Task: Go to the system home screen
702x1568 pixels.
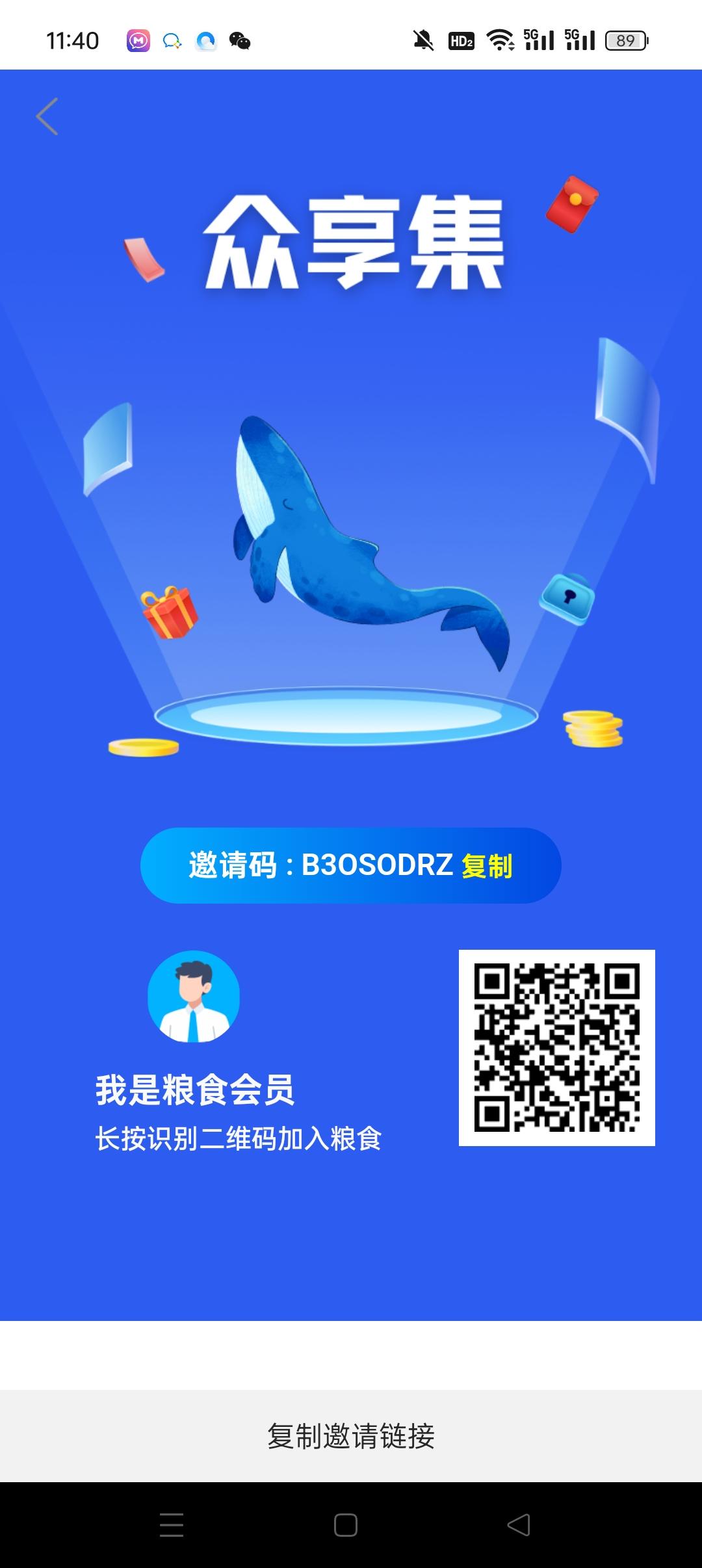Action: [x=346, y=1524]
